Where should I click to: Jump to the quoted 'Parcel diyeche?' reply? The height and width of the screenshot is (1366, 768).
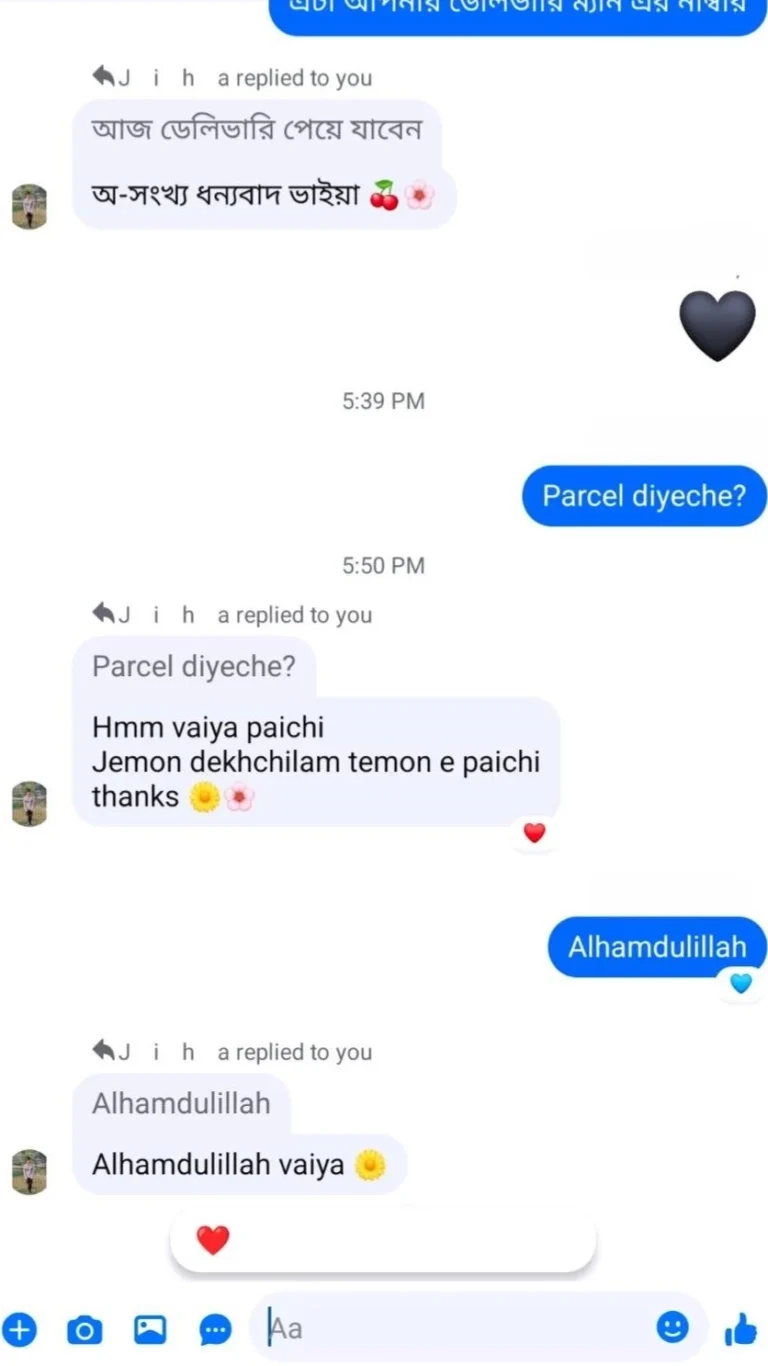pyautogui.click(x=194, y=667)
